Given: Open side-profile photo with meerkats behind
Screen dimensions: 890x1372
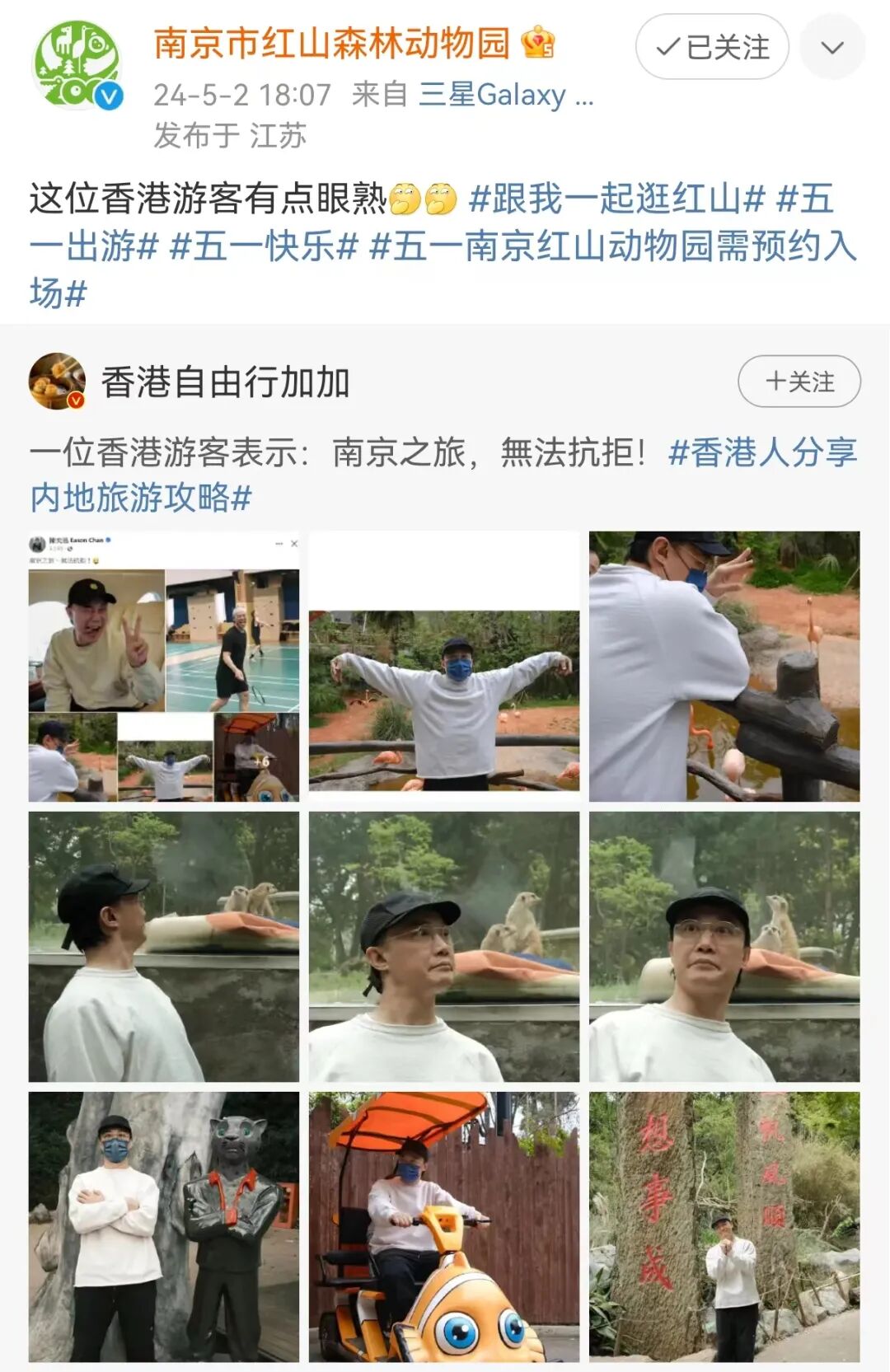Looking at the screenshot, I should [x=164, y=947].
